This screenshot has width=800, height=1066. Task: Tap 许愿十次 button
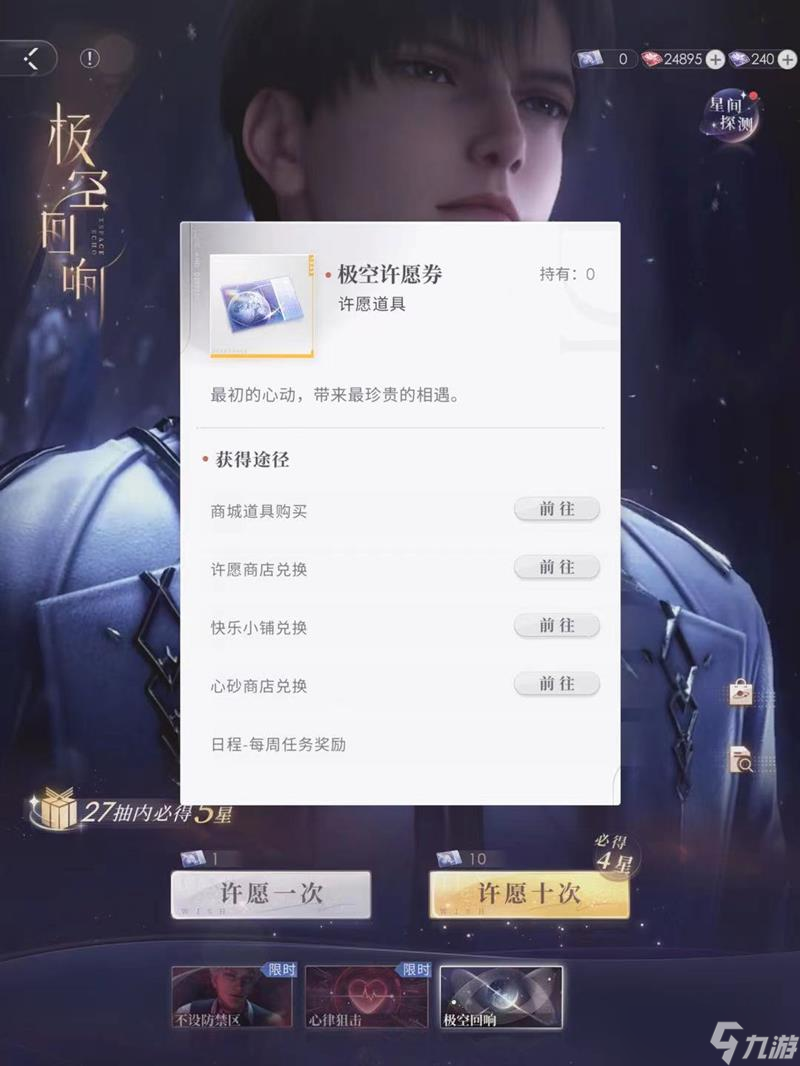click(529, 894)
